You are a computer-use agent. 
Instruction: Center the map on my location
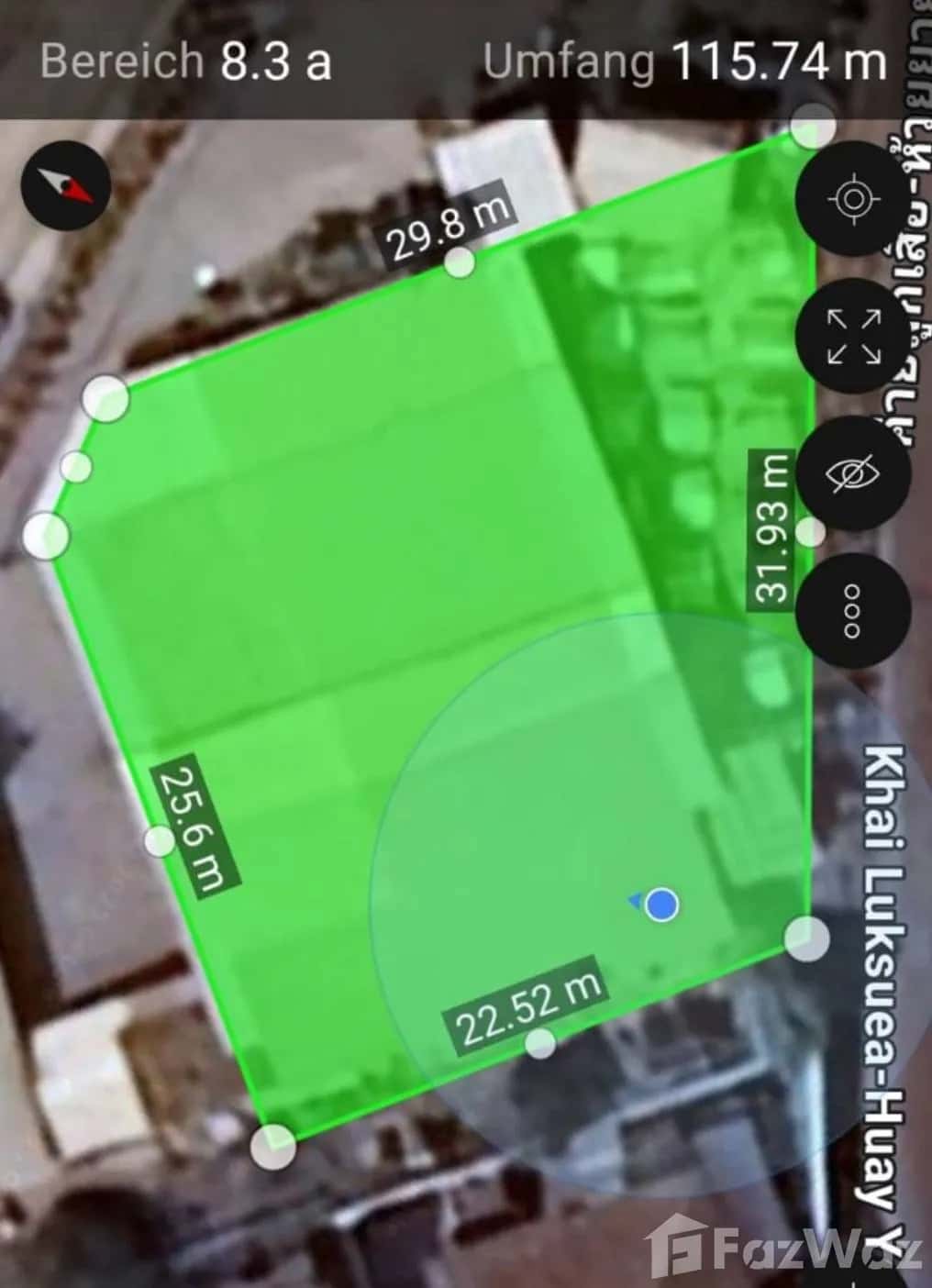853,199
